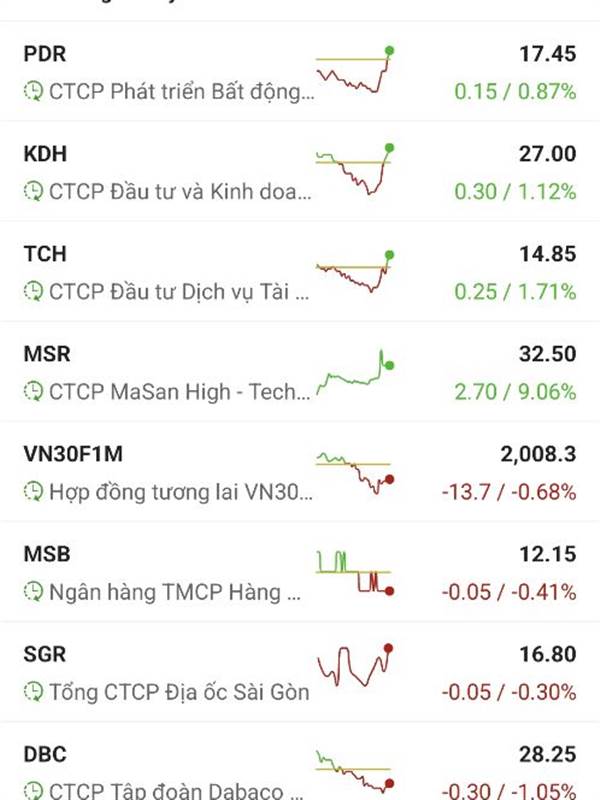Tap the SGR stock row

point(300,672)
